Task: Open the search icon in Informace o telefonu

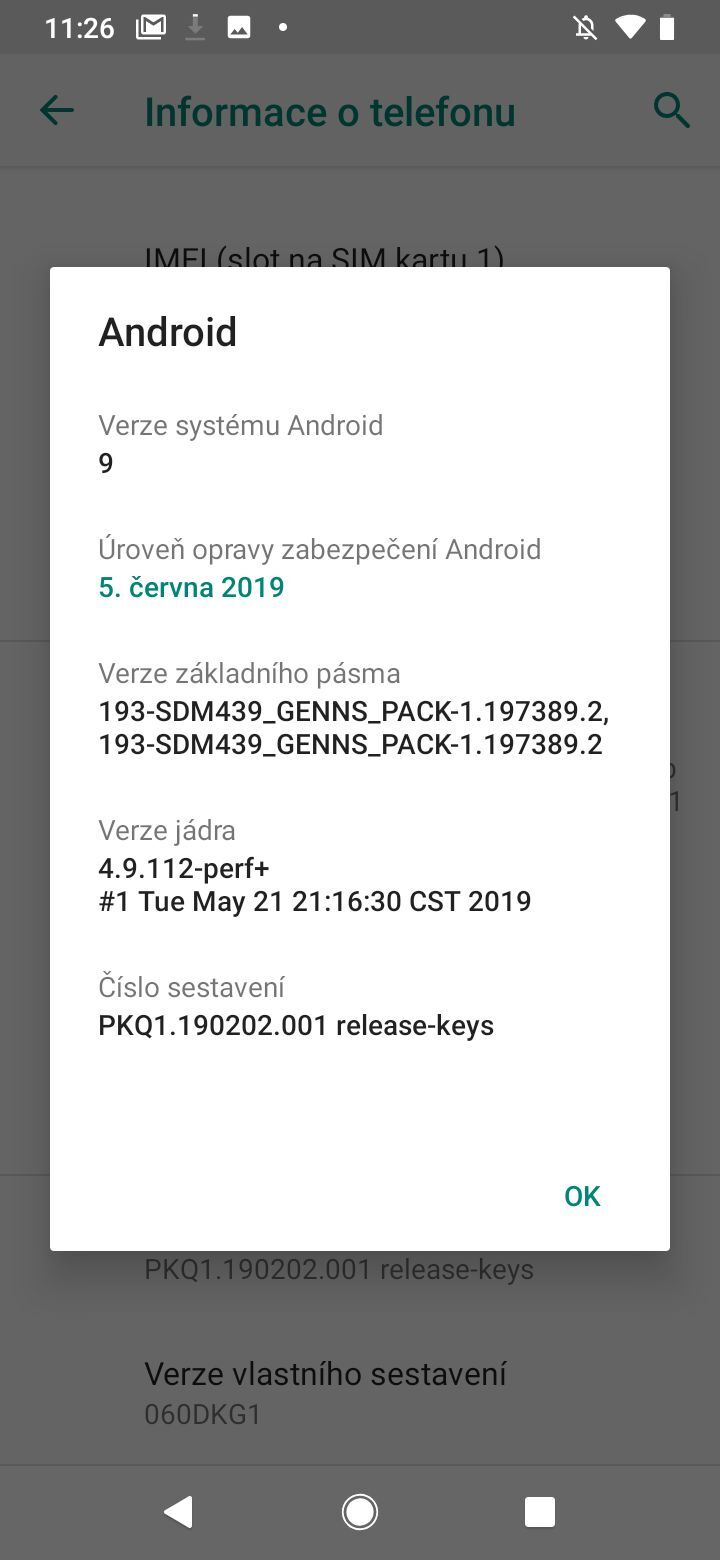Action: tap(672, 110)
